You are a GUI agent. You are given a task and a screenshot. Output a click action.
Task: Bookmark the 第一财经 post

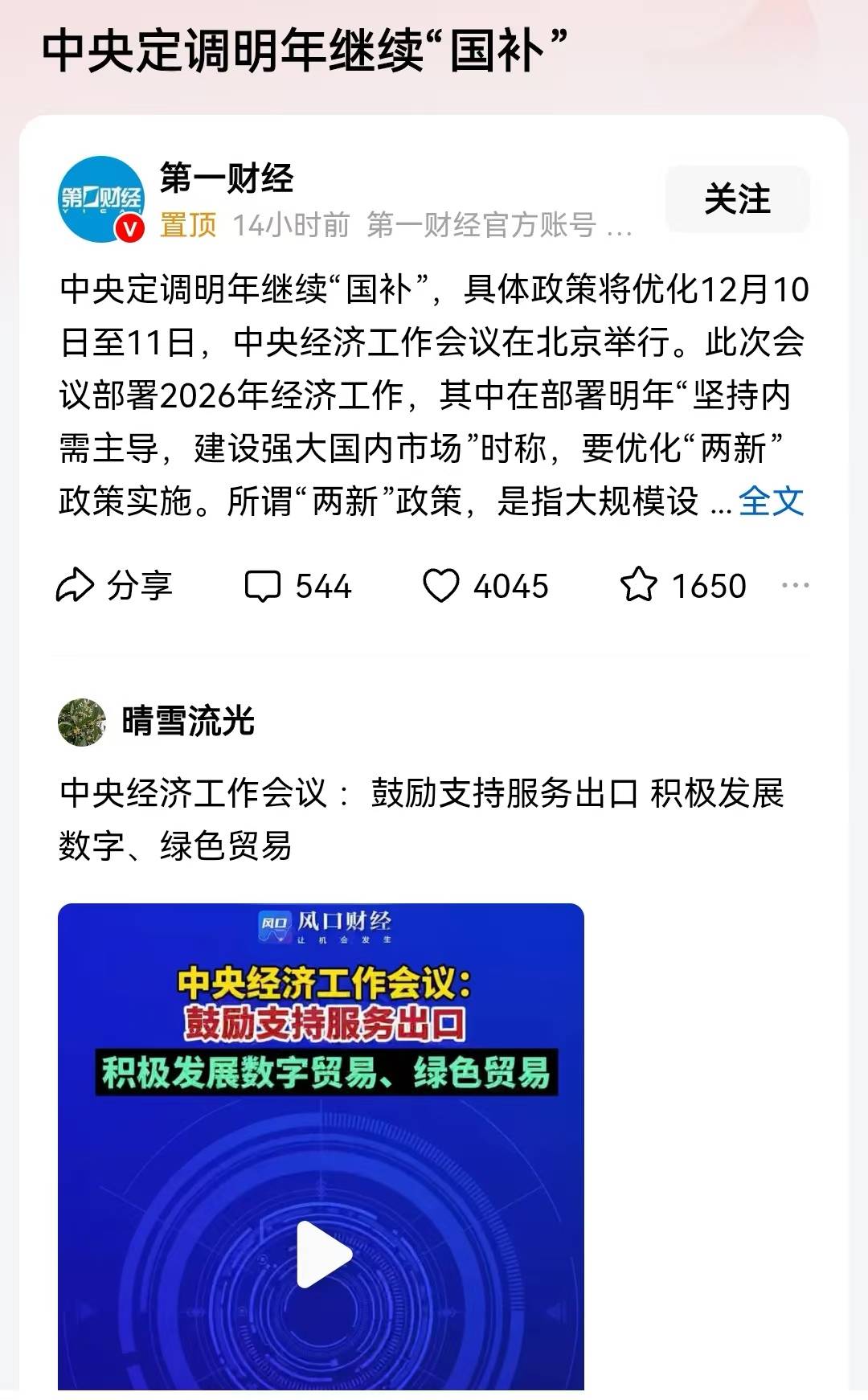[683, 586]
